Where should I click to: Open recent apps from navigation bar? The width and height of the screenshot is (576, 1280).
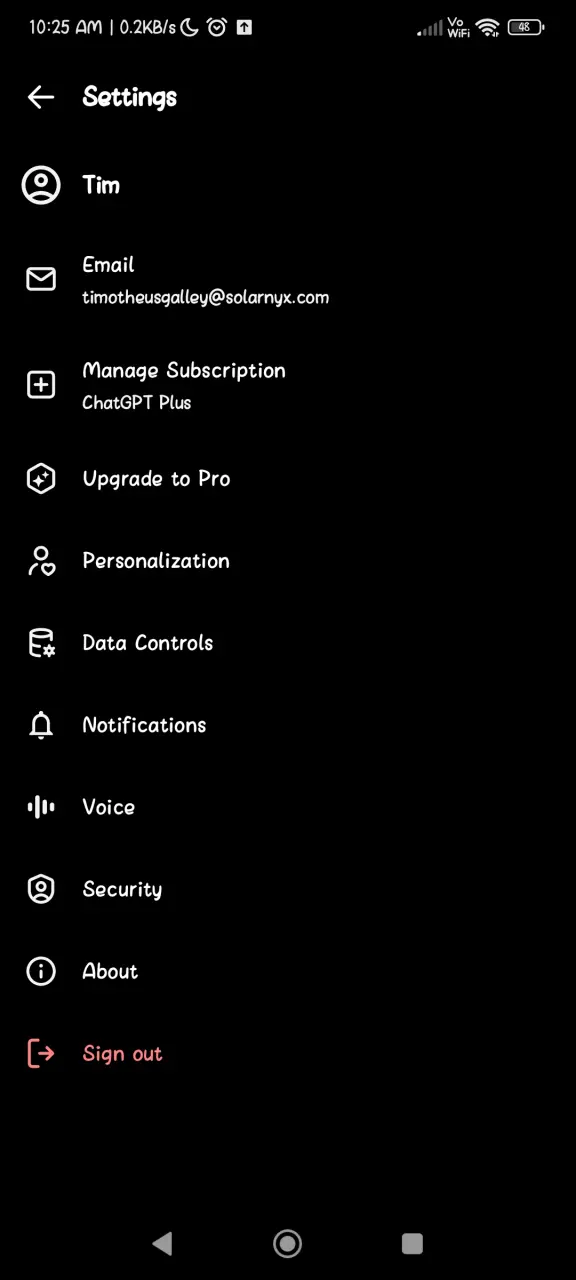click(412, 1243)
